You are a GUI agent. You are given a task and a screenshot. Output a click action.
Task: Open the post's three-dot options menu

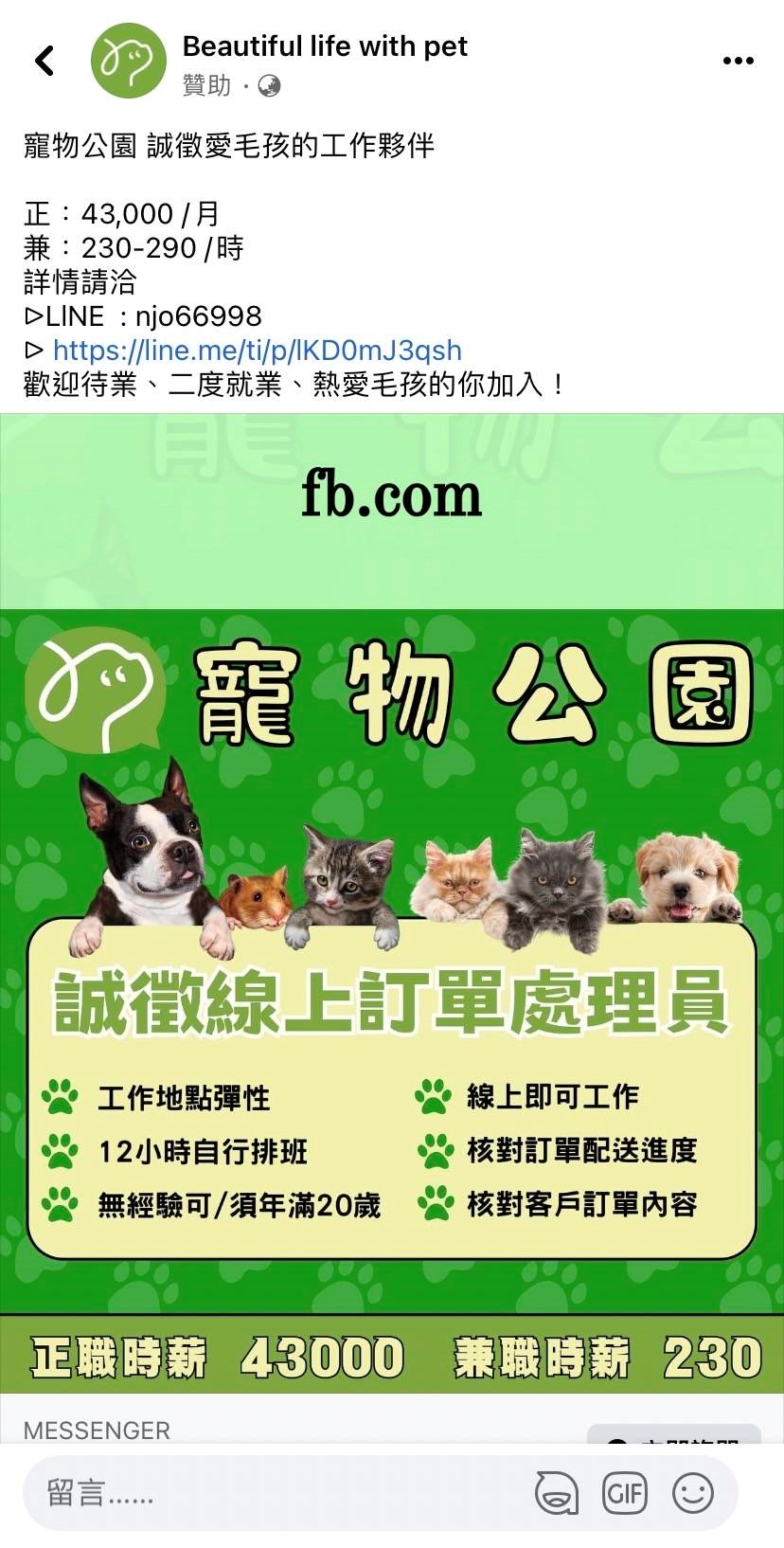pos(738,61)
